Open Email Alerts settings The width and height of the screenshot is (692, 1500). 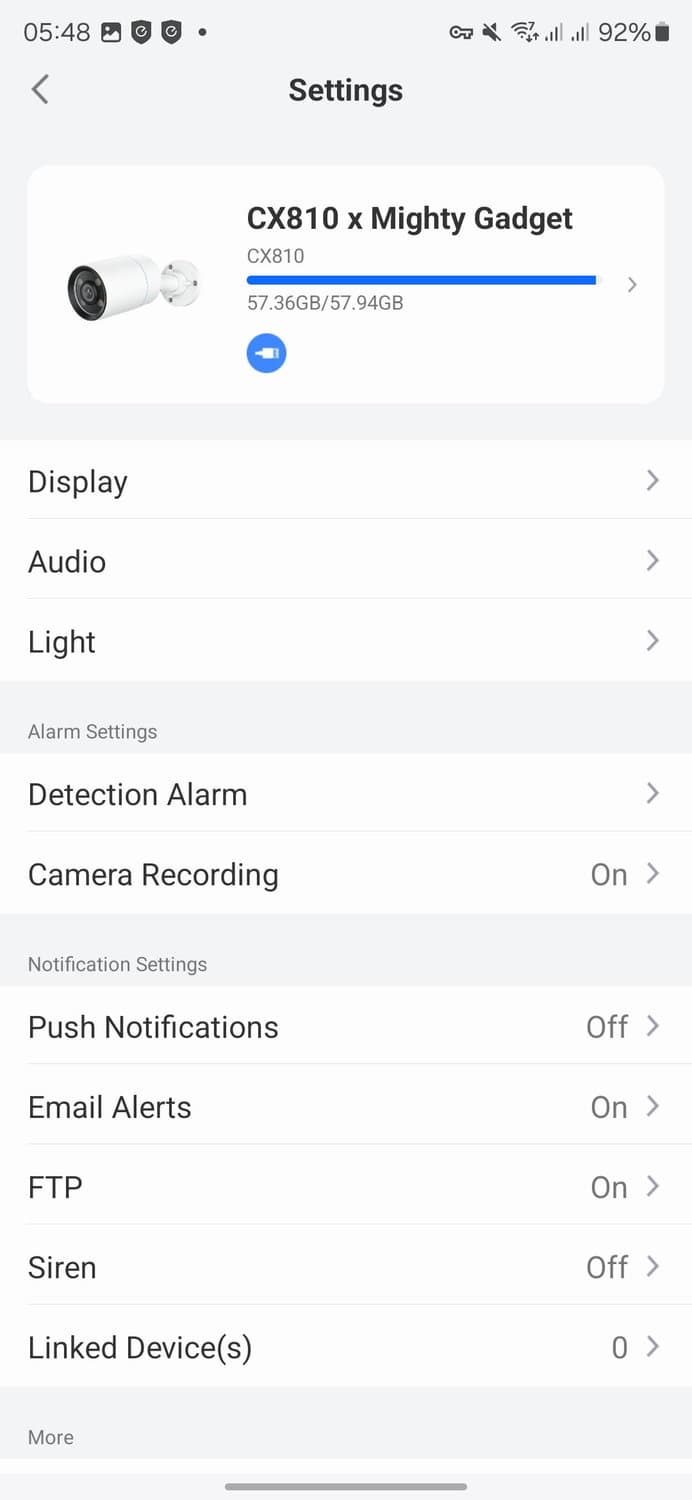345,1107
